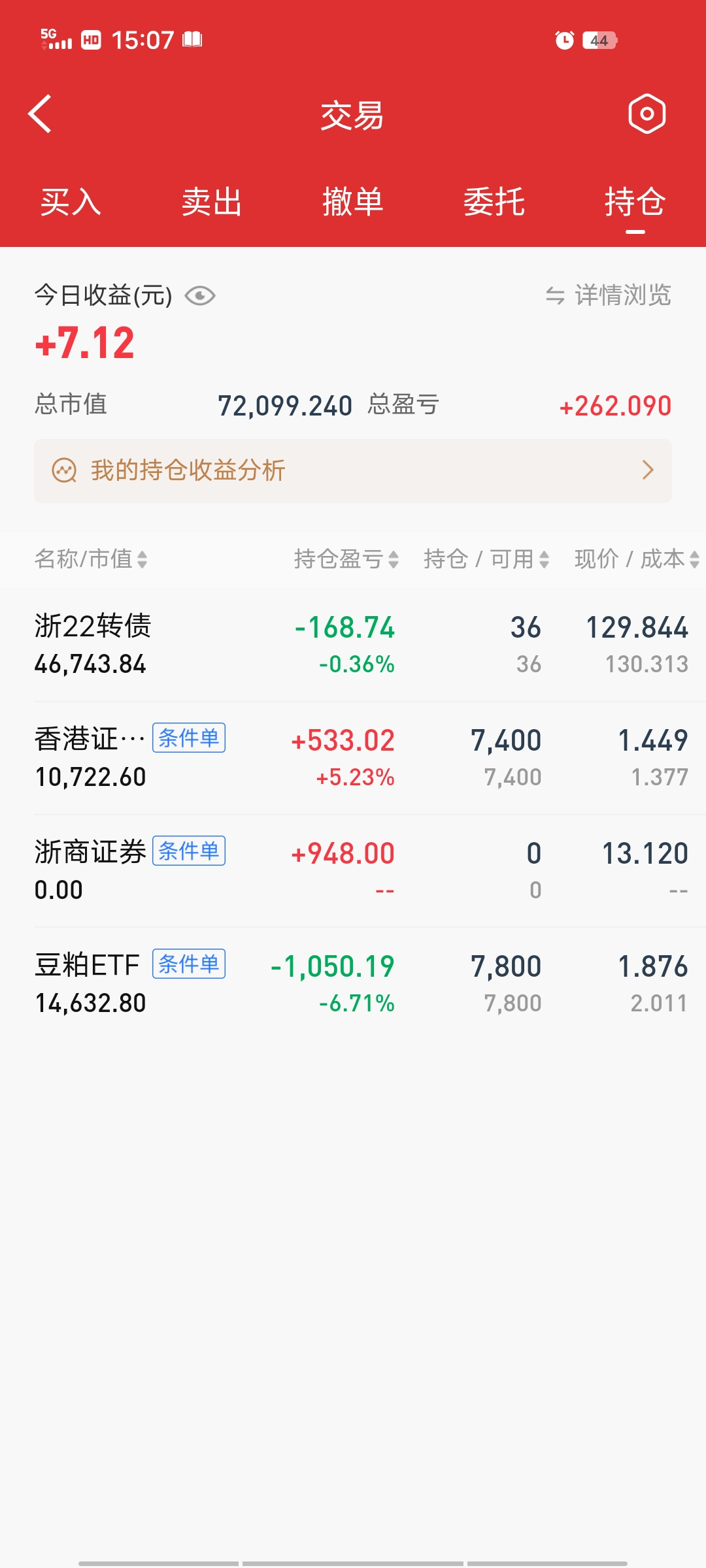Open the 撤单 tab
The width and height of the screenshot is (706, 1568).
(x=353, y=202)
